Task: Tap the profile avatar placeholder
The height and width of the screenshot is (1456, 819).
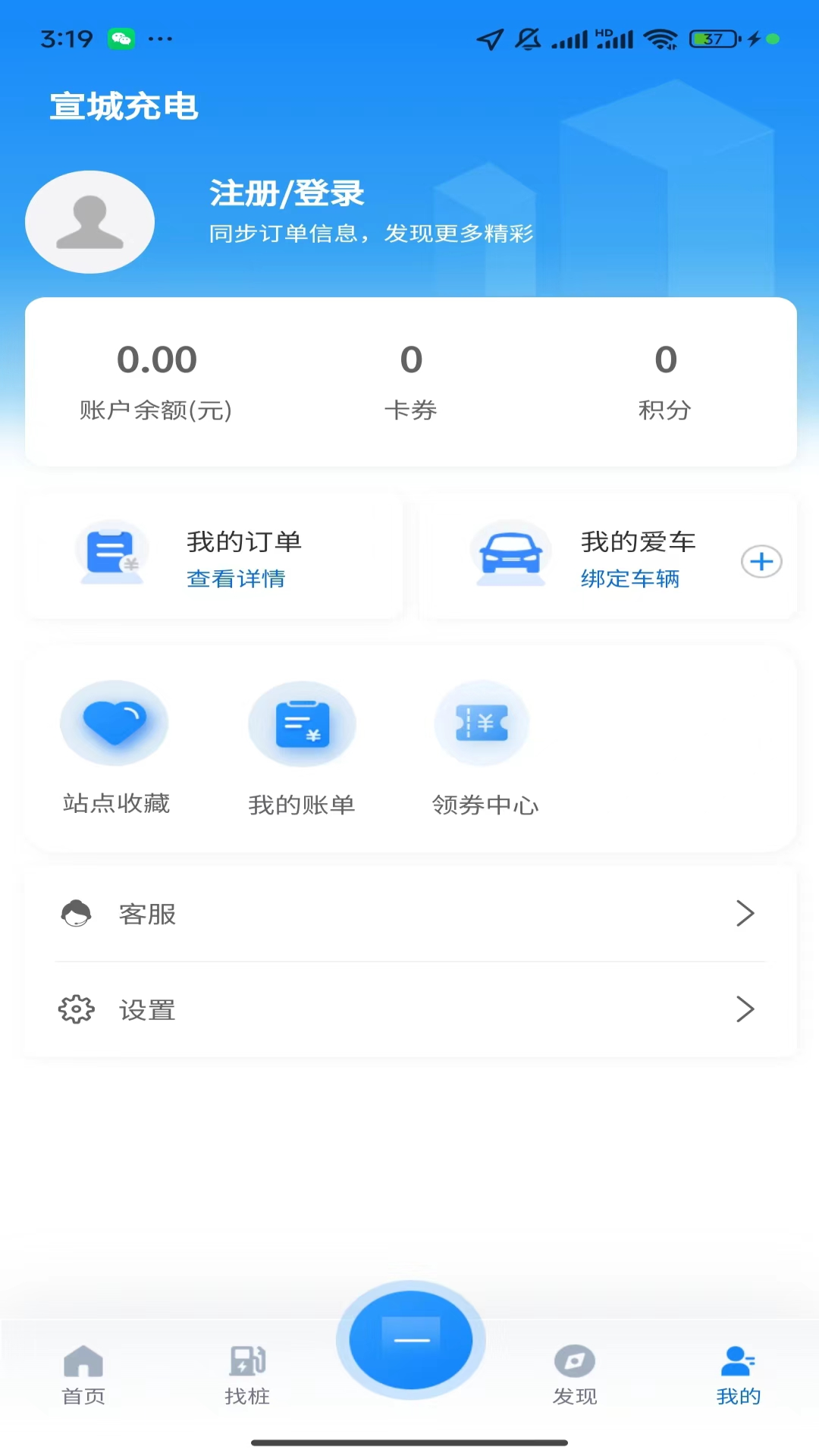Action: 89,221
